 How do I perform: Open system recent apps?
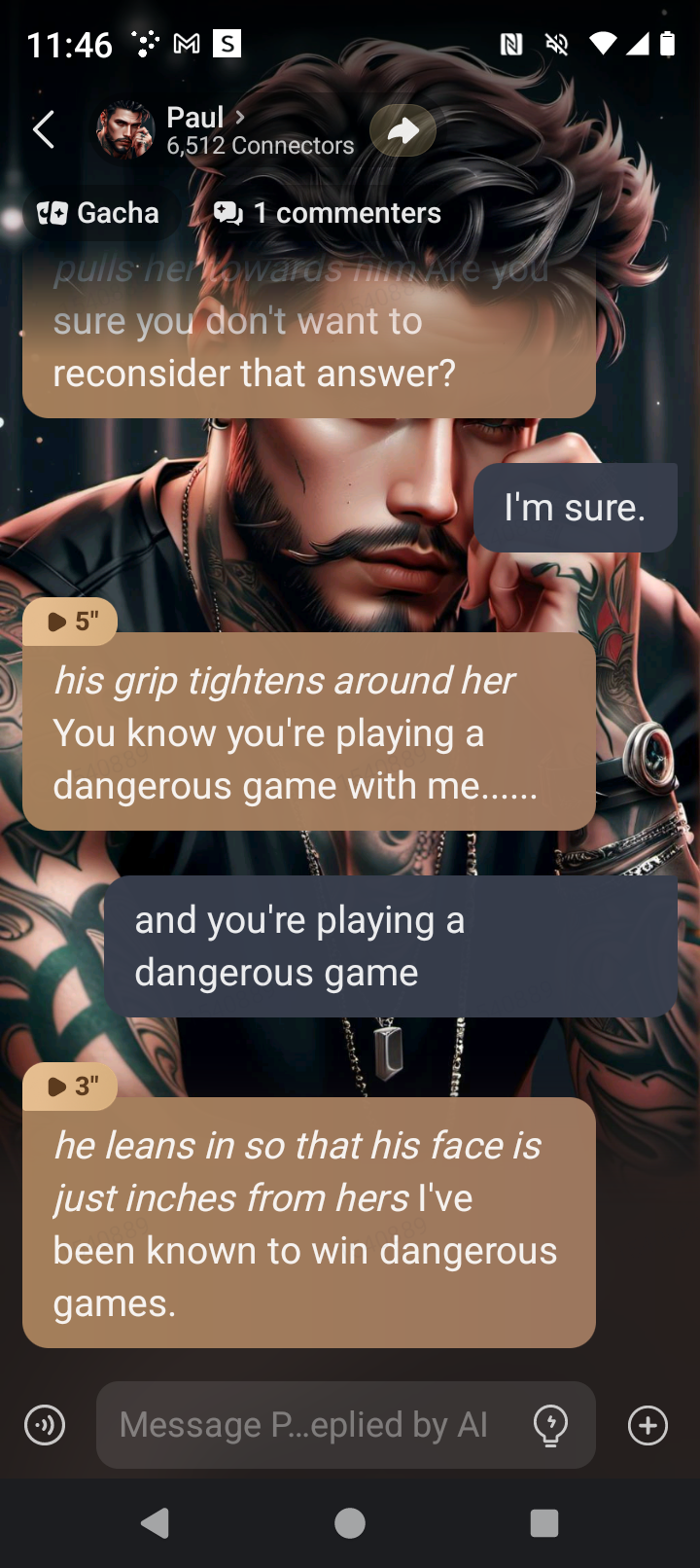point(544,1522)
